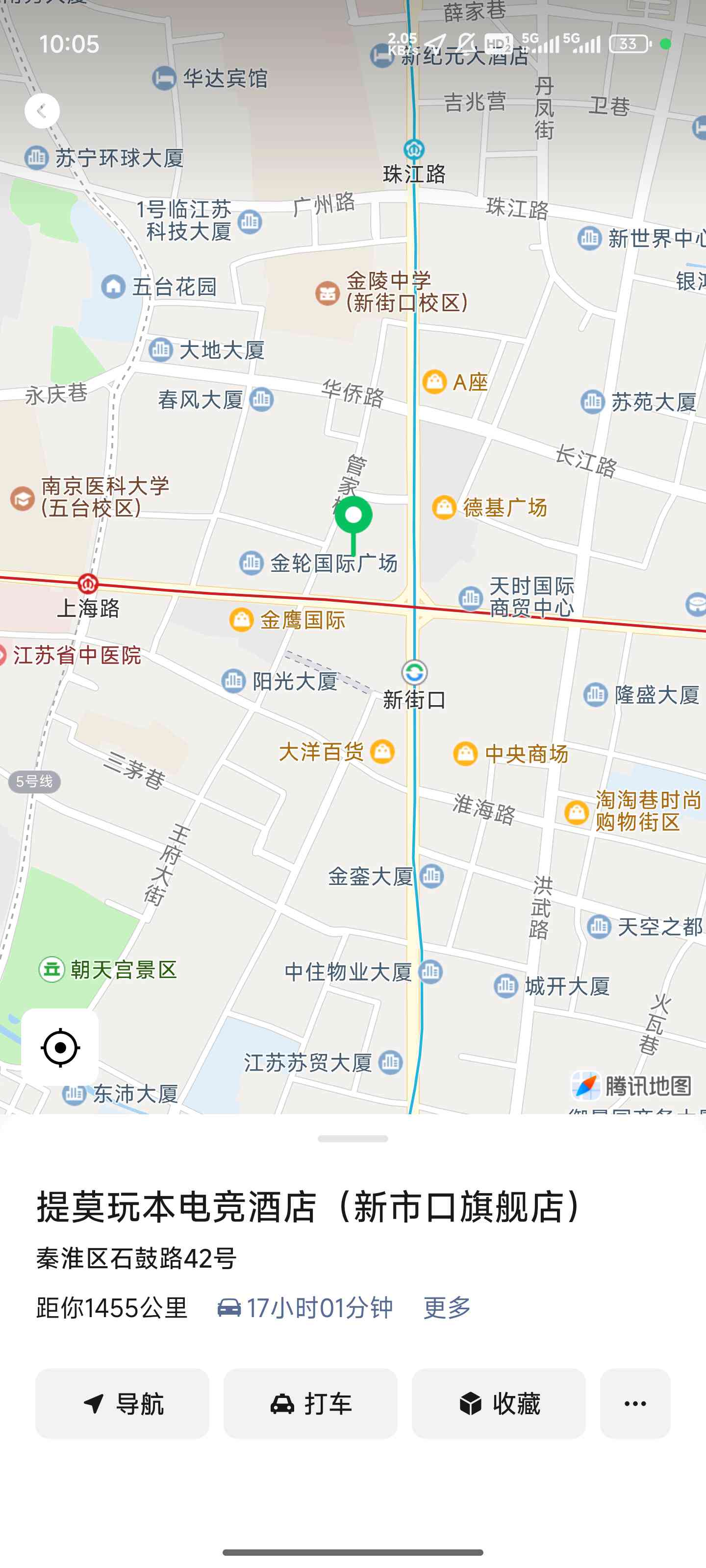Viewport: 706px width, 1568px height.
Task: Go back using the arrow icon
Action: click(42, 111)
